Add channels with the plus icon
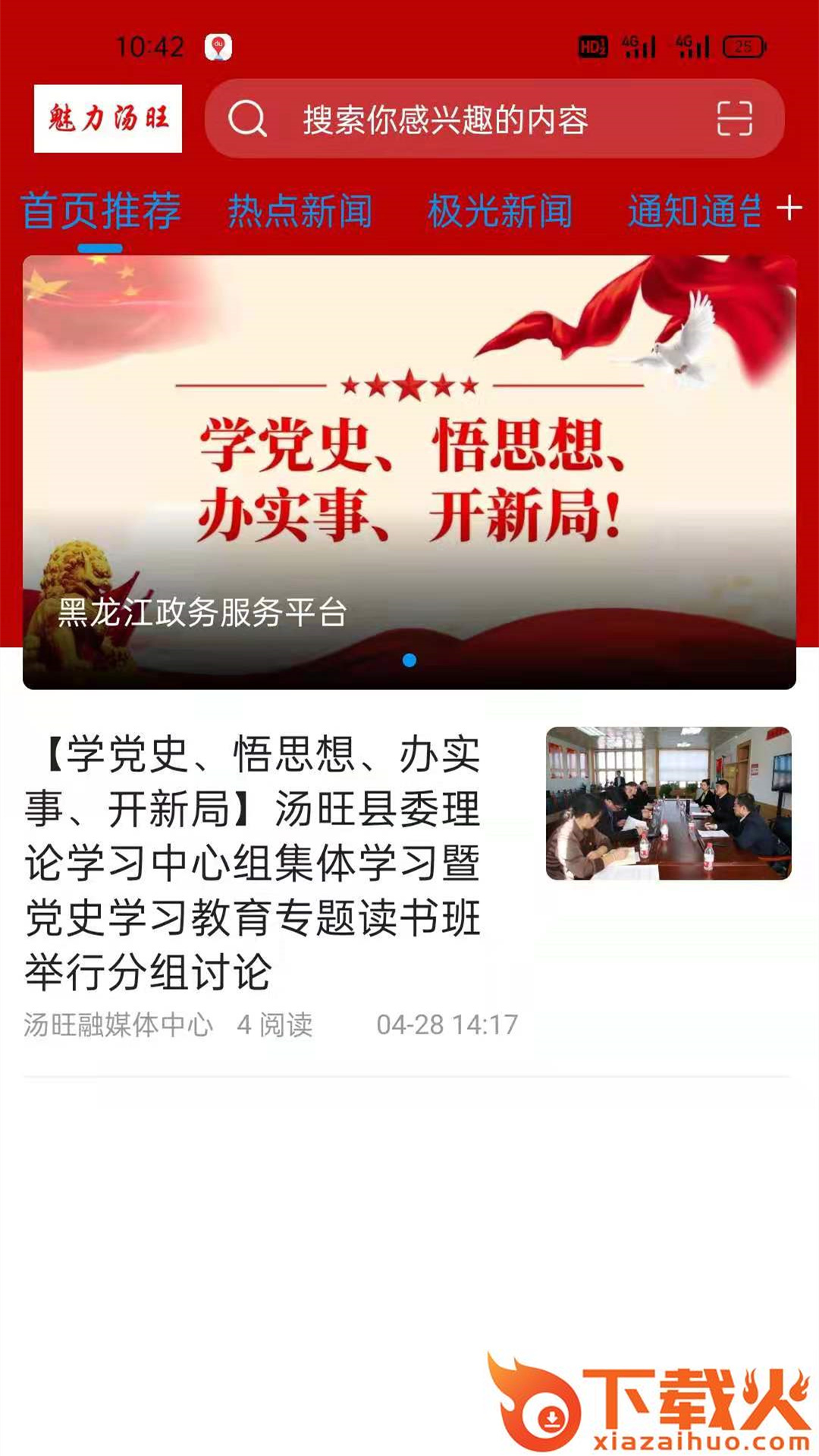Image resolution: width=819 pixels, height=1456 pixels. point(789,208)
